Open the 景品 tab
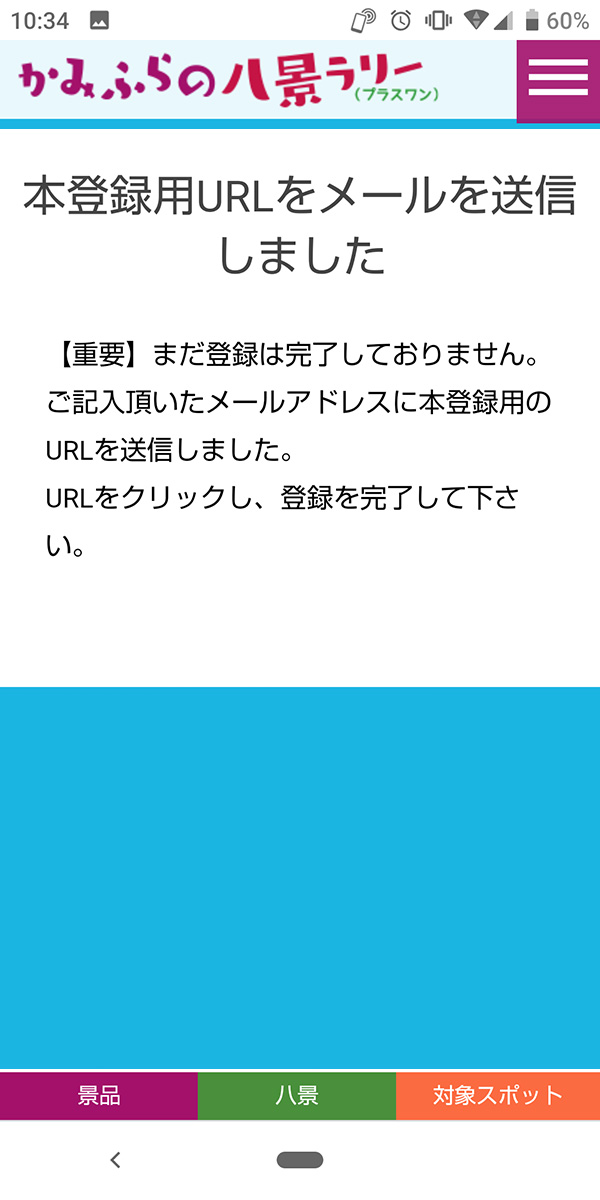This screenshot has height=1200, width=600. coord(99,1095)
